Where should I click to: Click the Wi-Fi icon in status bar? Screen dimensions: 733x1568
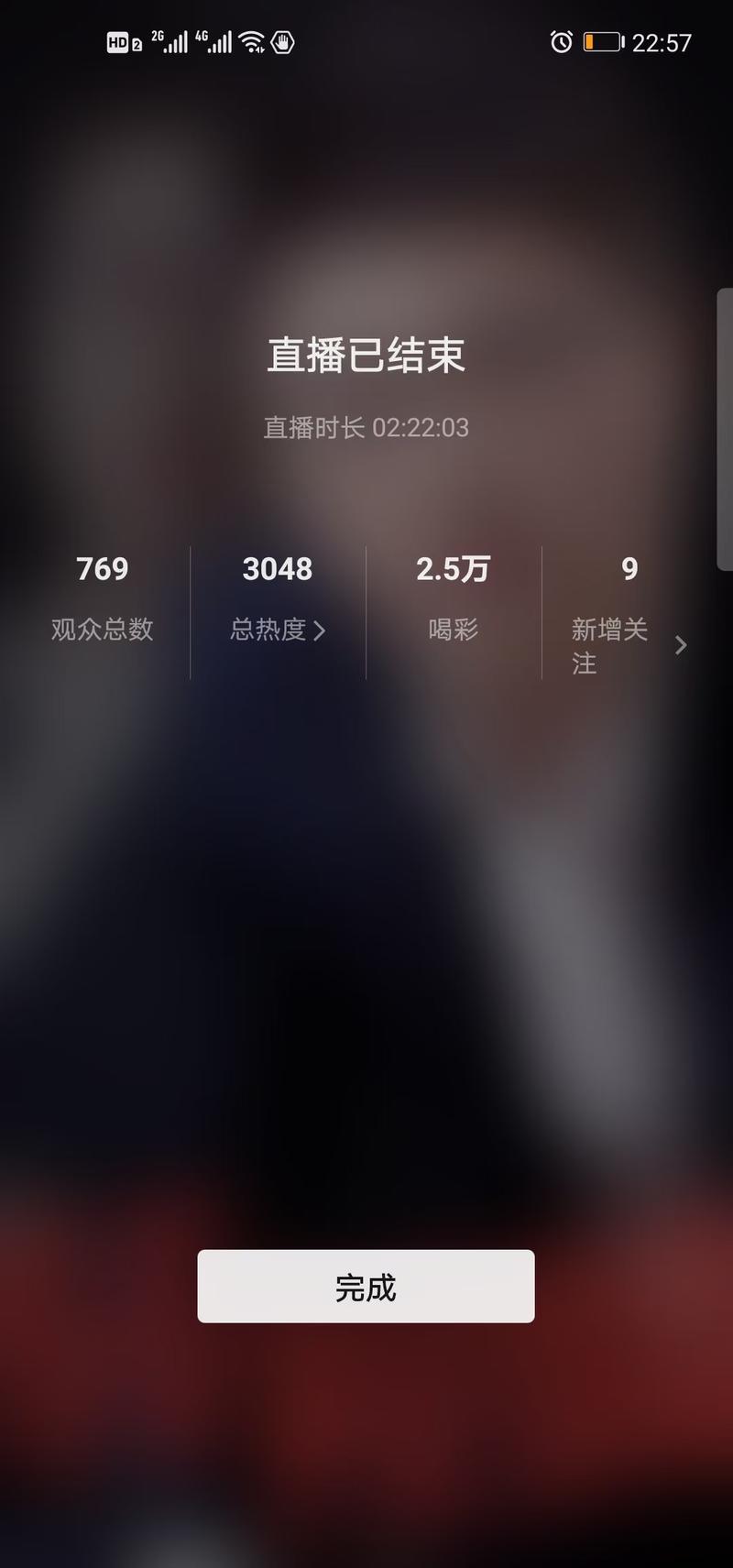[x=249, y=42]
